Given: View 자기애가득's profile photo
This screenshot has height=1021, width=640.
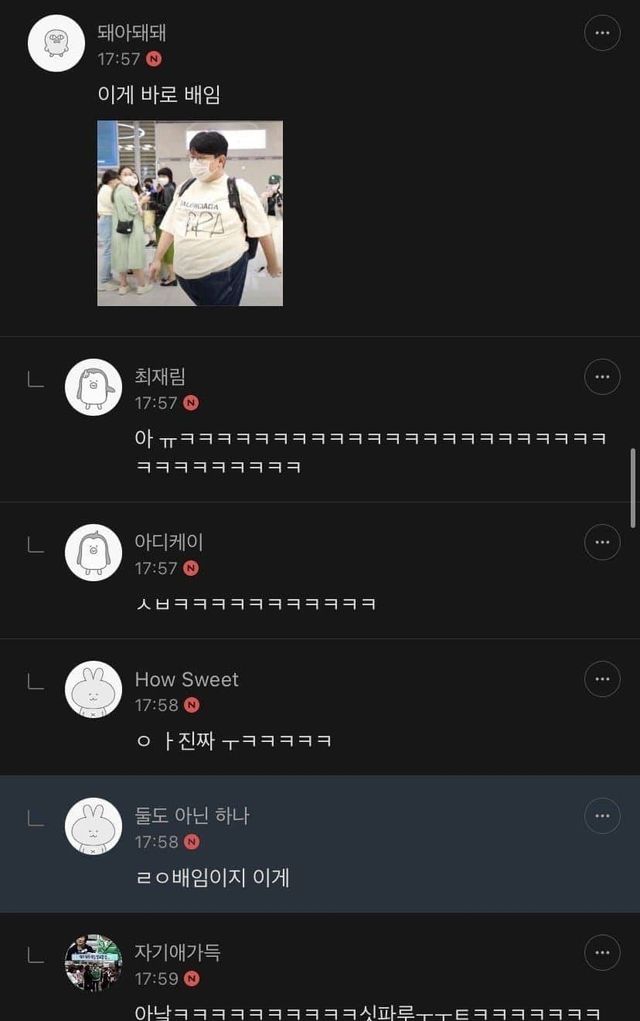Looking at the screenshot, I should [x=93, y=963].
